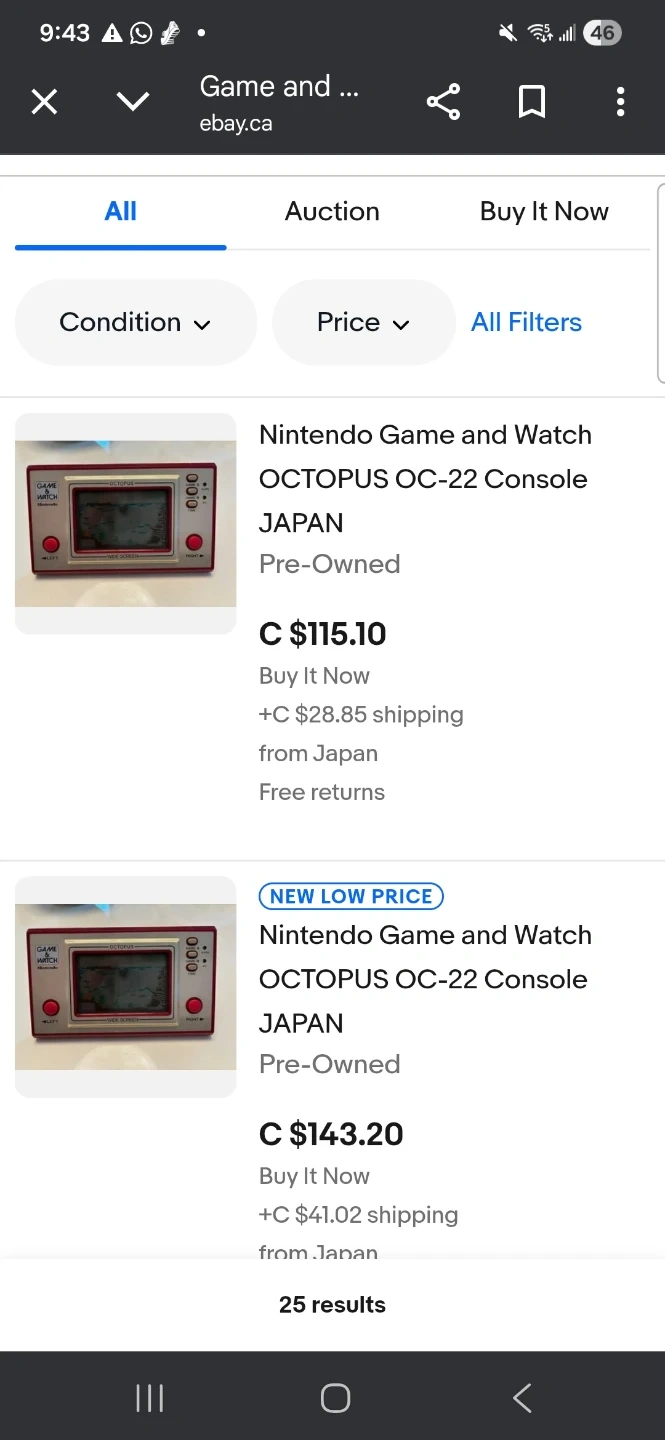Open the C $115.10 Octopus listing photo
The width and height of the screenshot is (665, 1440).
[126, 523]
